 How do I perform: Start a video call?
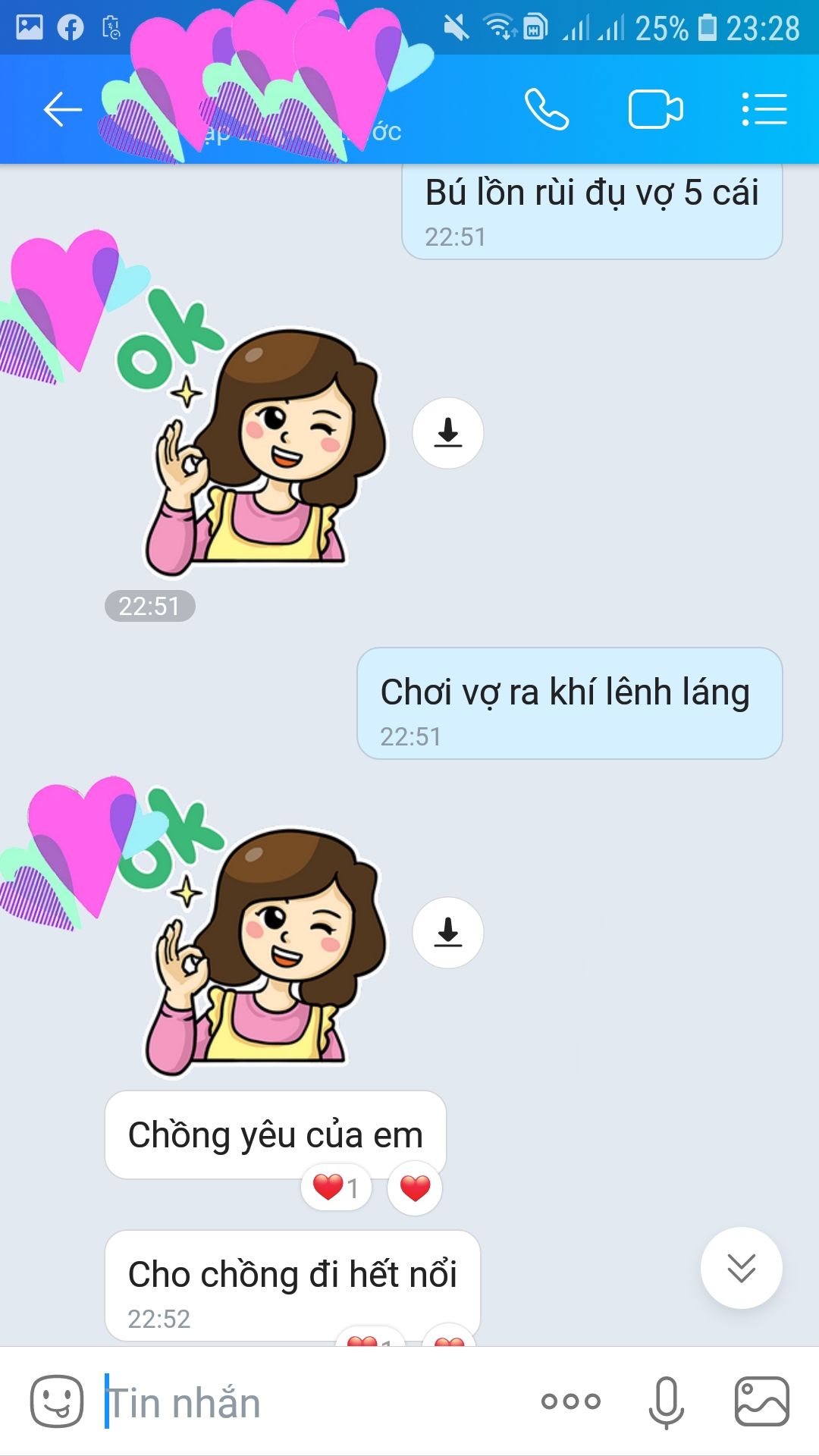coord(655,110)
